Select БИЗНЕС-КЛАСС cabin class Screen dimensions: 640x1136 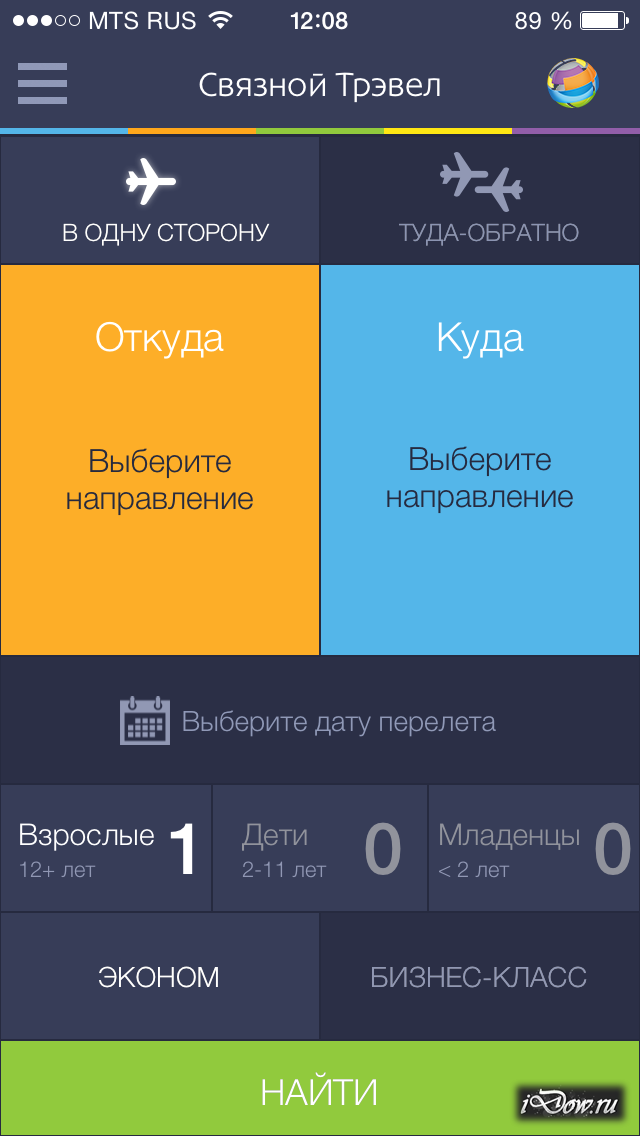[x=480, y=977]
